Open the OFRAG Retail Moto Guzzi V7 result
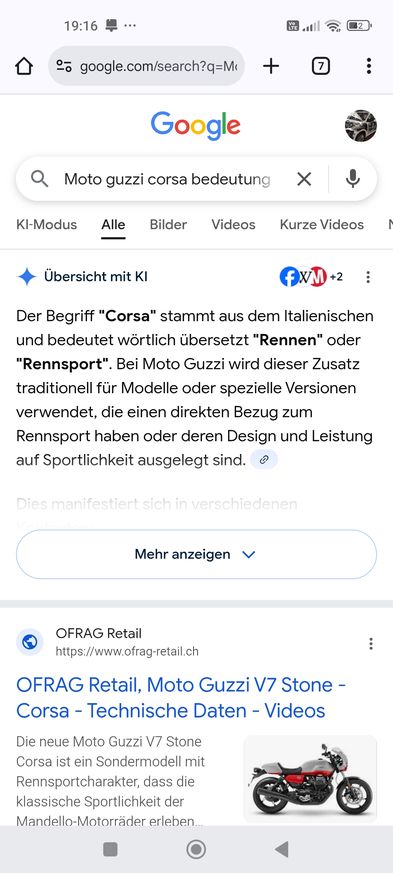Screen dimensions: 393x873 (x=181, y=698)
